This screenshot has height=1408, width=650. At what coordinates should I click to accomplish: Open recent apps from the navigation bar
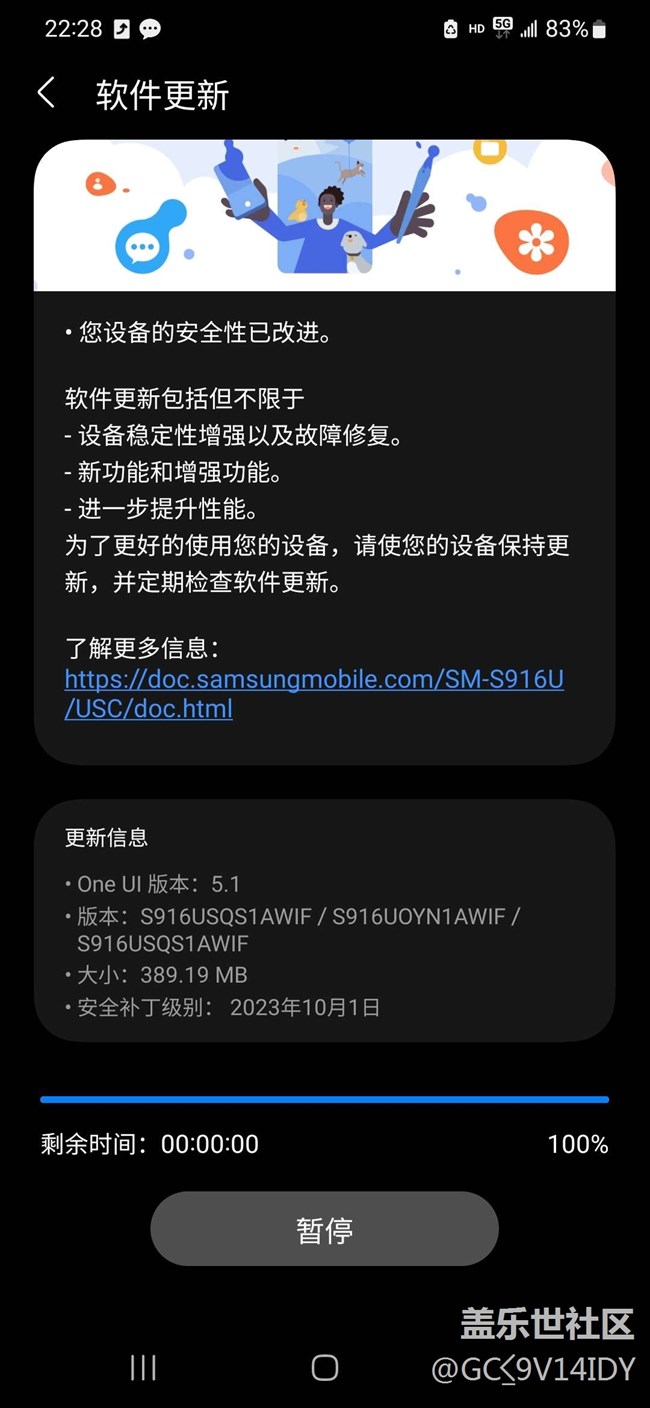144,1367
